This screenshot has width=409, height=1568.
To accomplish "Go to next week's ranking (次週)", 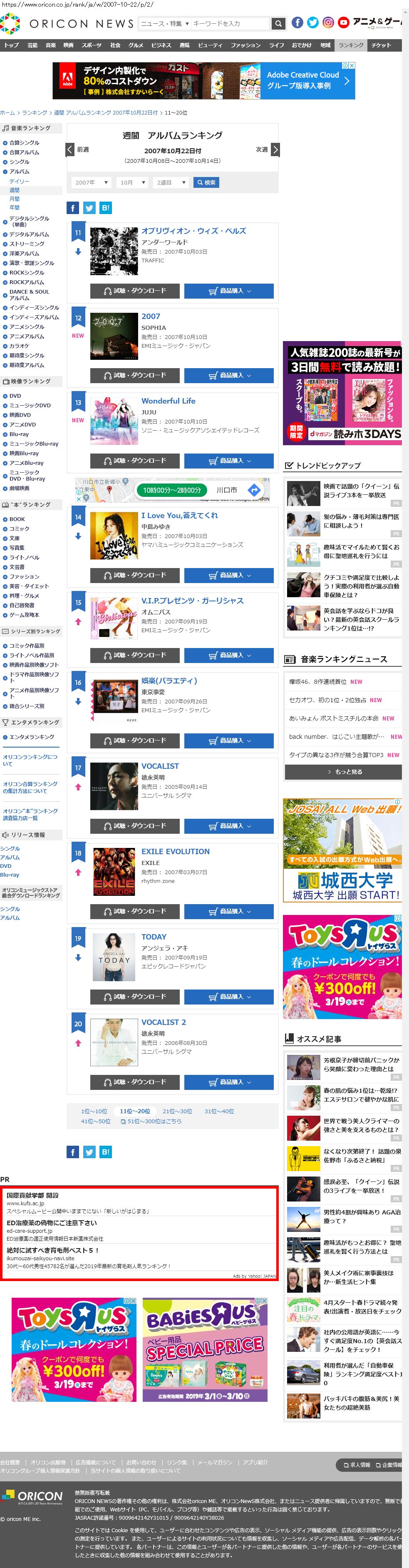I will (268, 150).
